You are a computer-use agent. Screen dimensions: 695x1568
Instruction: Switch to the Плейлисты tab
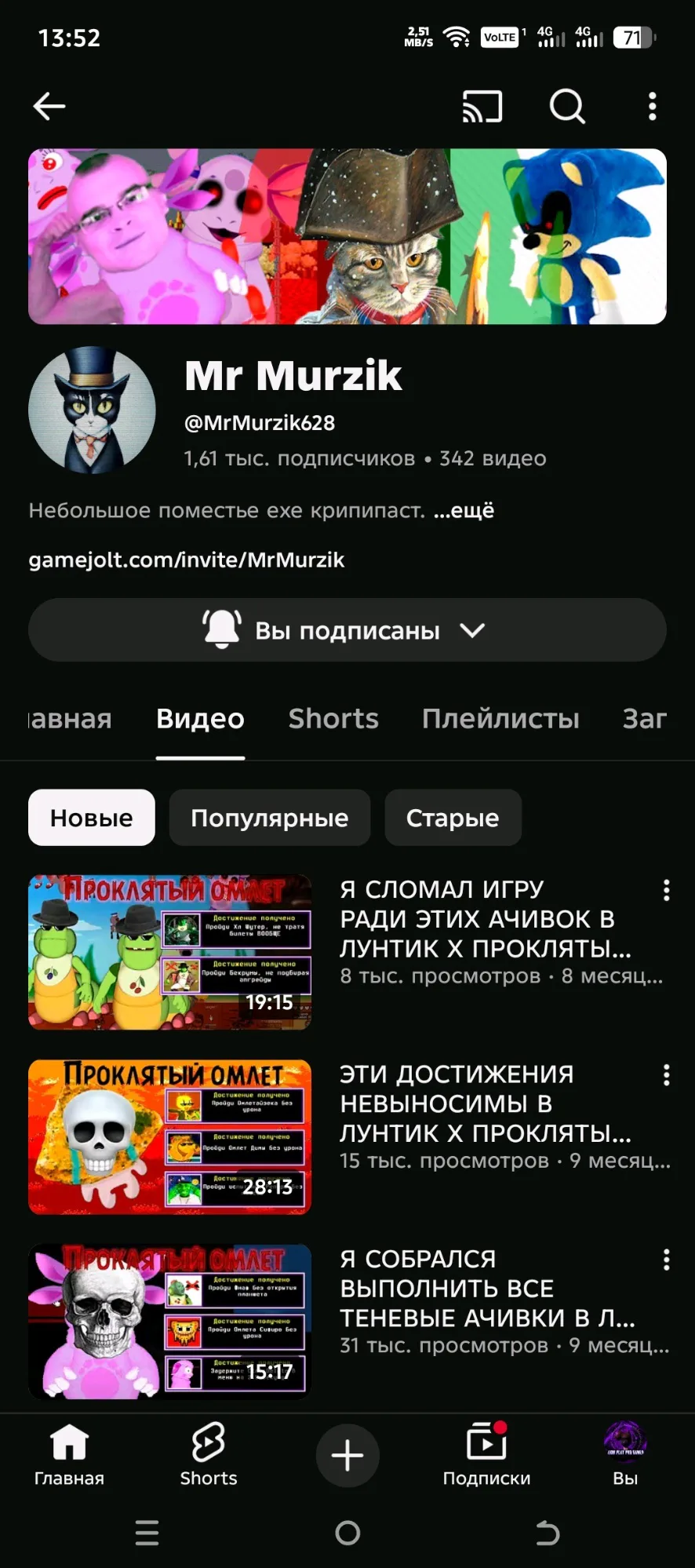point(500,718)
